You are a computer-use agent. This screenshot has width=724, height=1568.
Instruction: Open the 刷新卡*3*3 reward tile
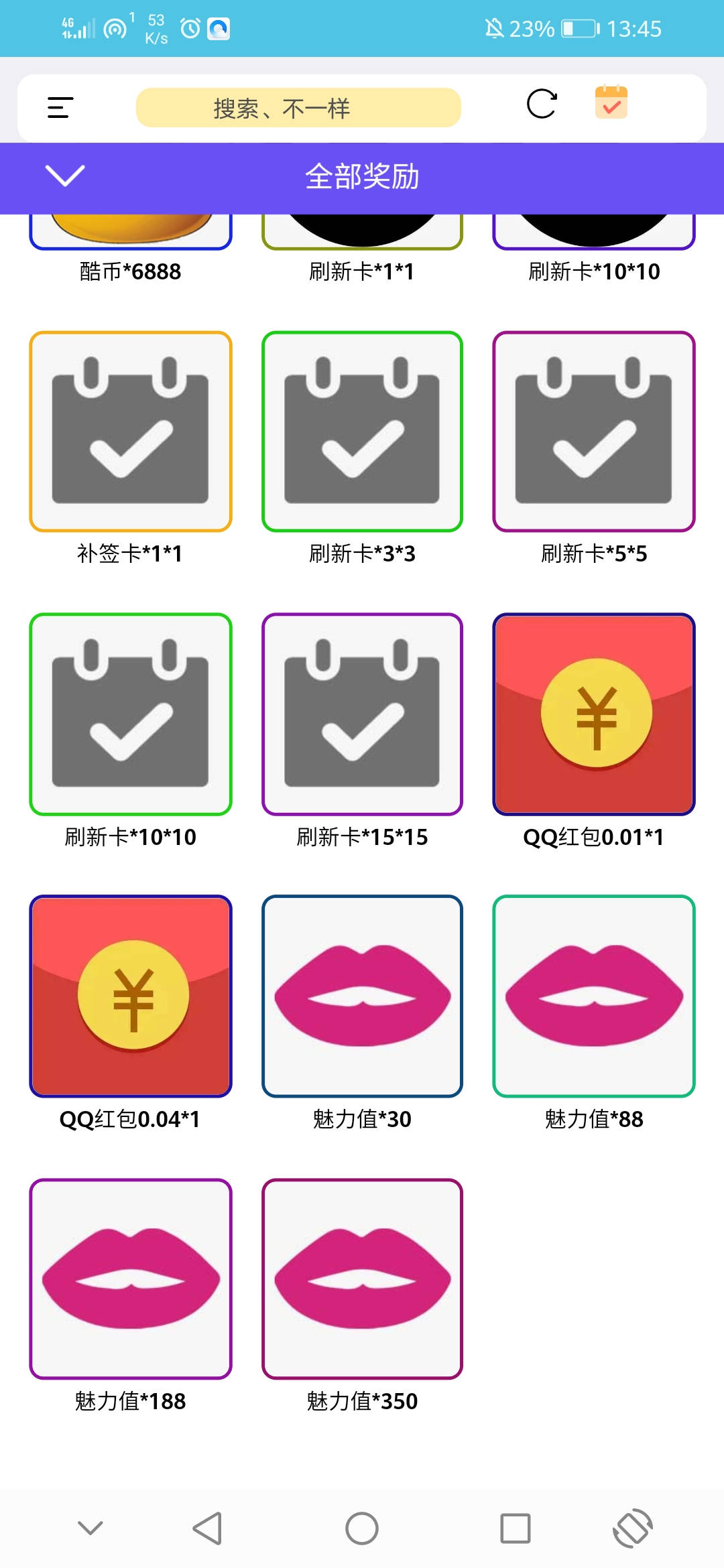coord(362,432)
